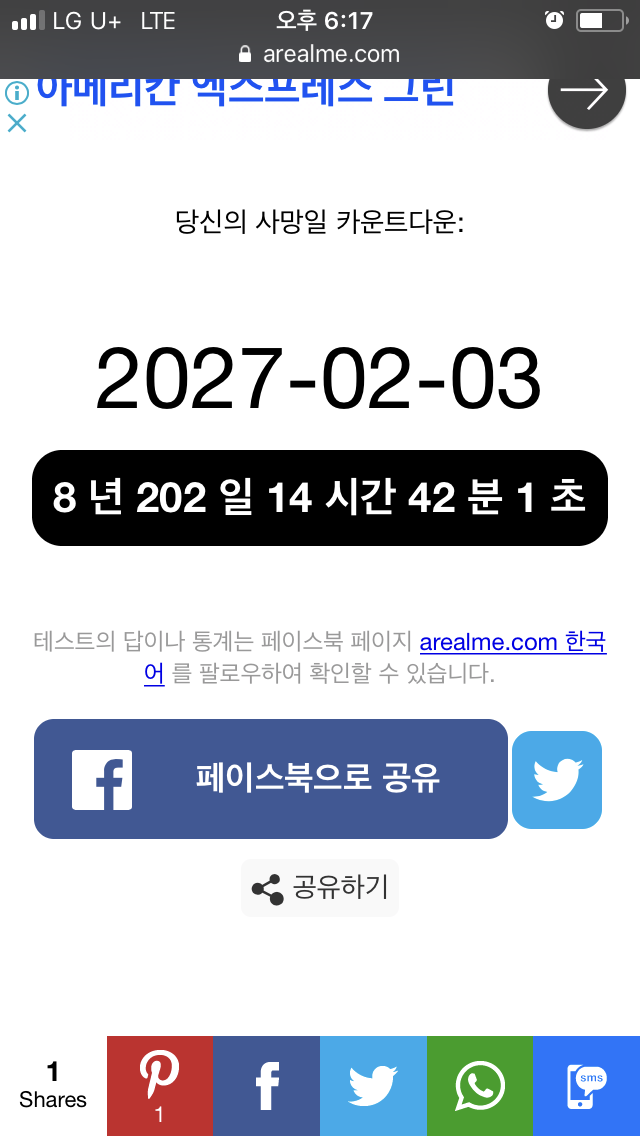This screenshot has height=1136, width=640.
Task: Tweet the result with the Twitter button
Action: 557,780
